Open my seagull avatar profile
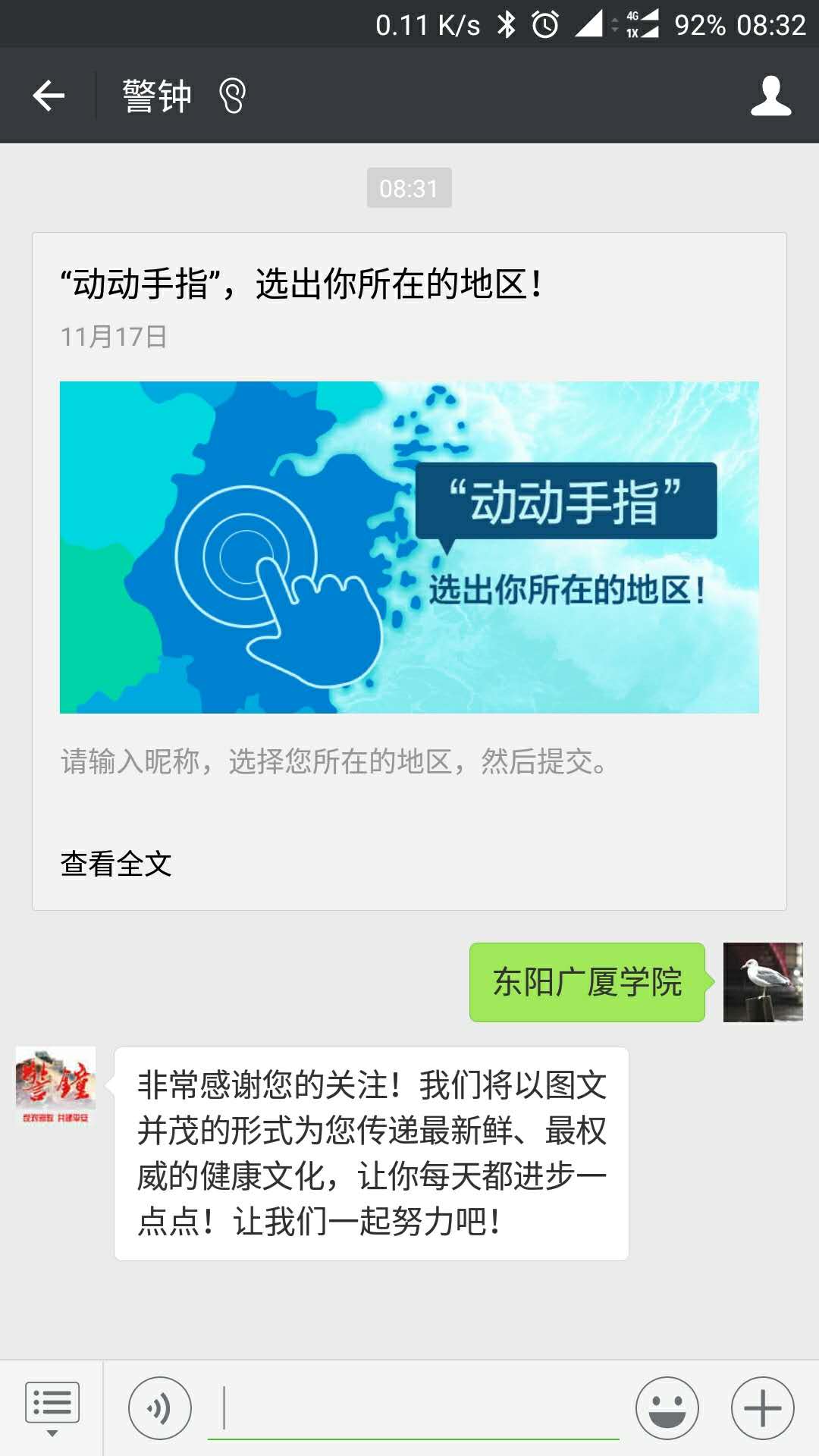Viewport: 819px width, 1456px height. click(x=762, y=982)
